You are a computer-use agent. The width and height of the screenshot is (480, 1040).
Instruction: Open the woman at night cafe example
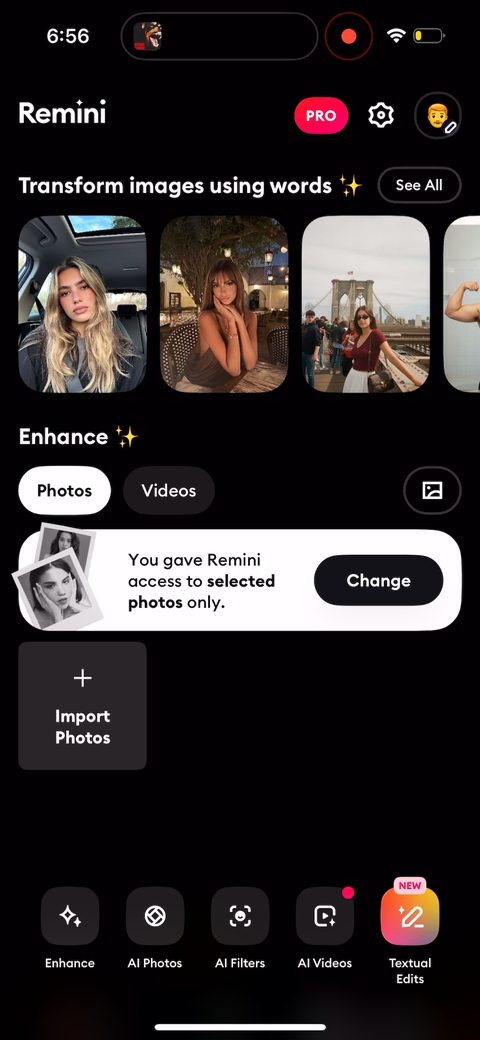tap(224, 304)
